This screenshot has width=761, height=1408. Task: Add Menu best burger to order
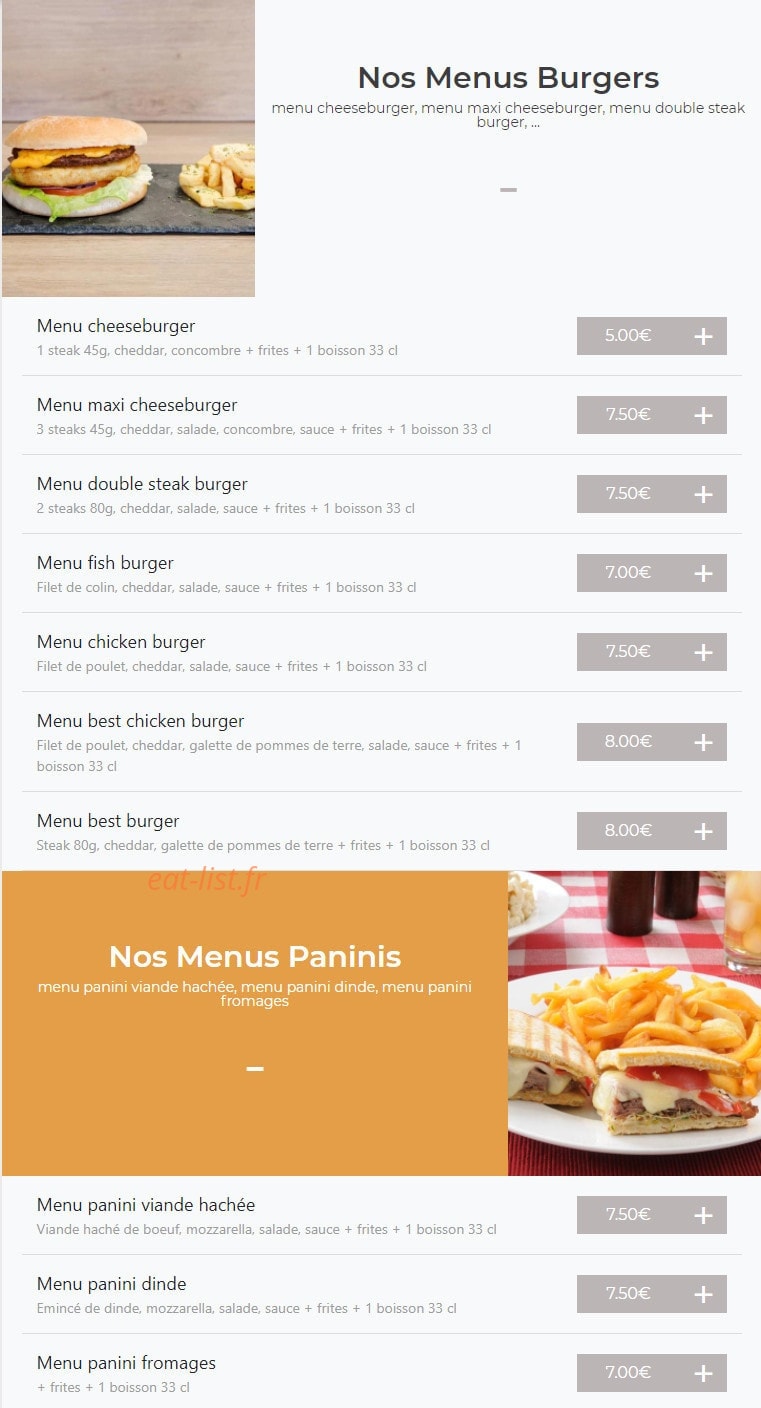coord(652,831)
